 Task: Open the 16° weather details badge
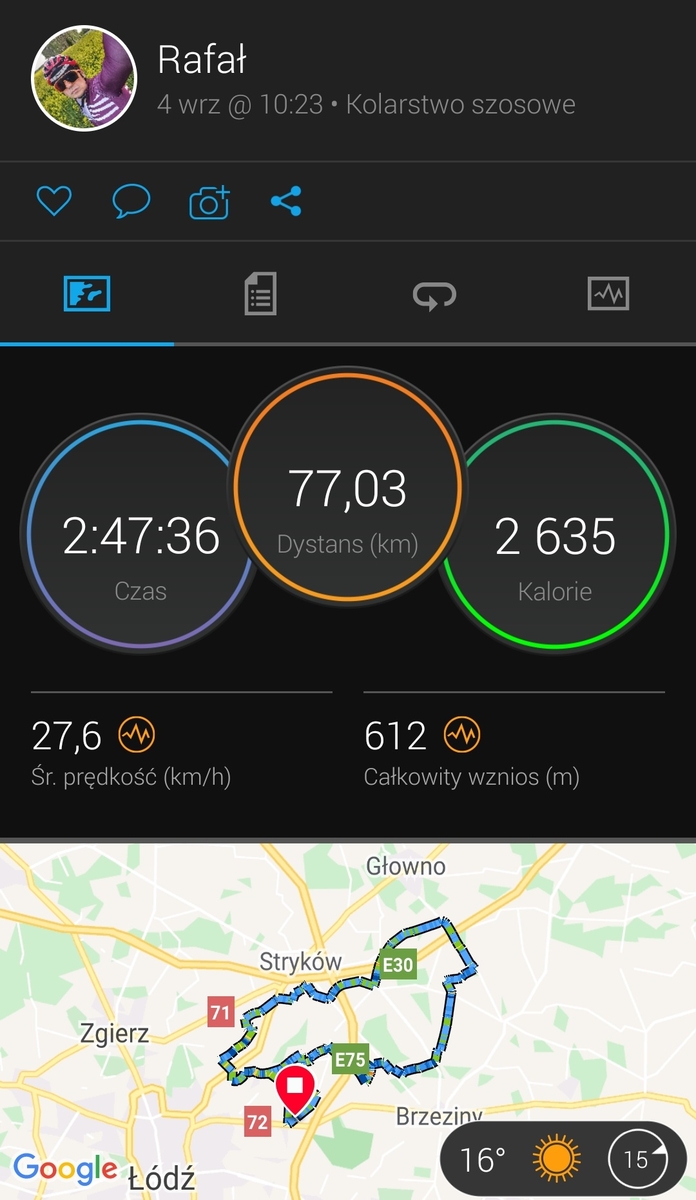[563, 1159]
